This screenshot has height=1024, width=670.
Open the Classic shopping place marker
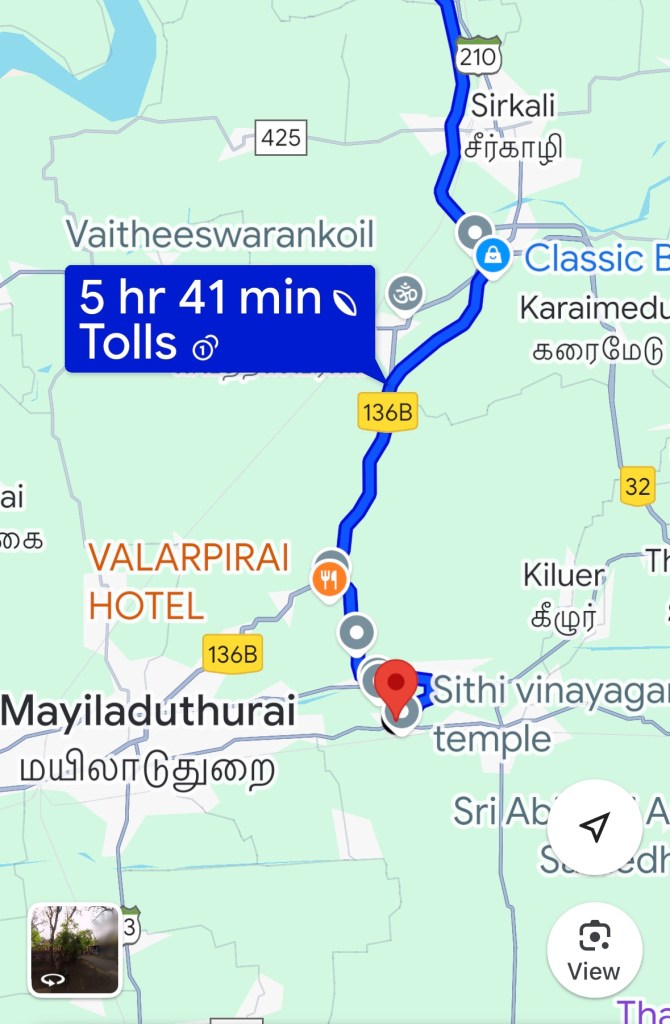coord(493,257)
